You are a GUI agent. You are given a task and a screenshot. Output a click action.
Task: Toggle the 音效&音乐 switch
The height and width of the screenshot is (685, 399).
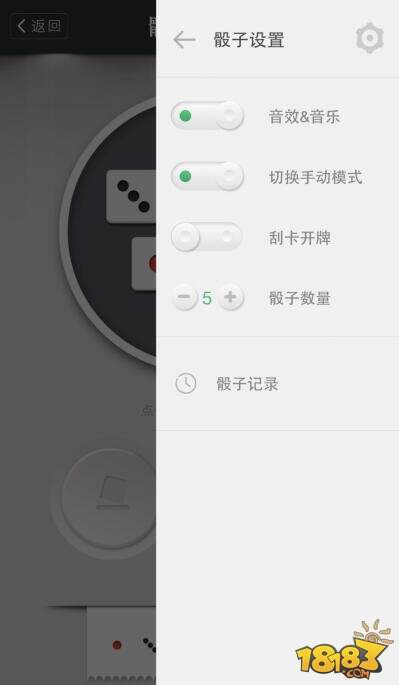pyautogui.click(x=207, y=116)
